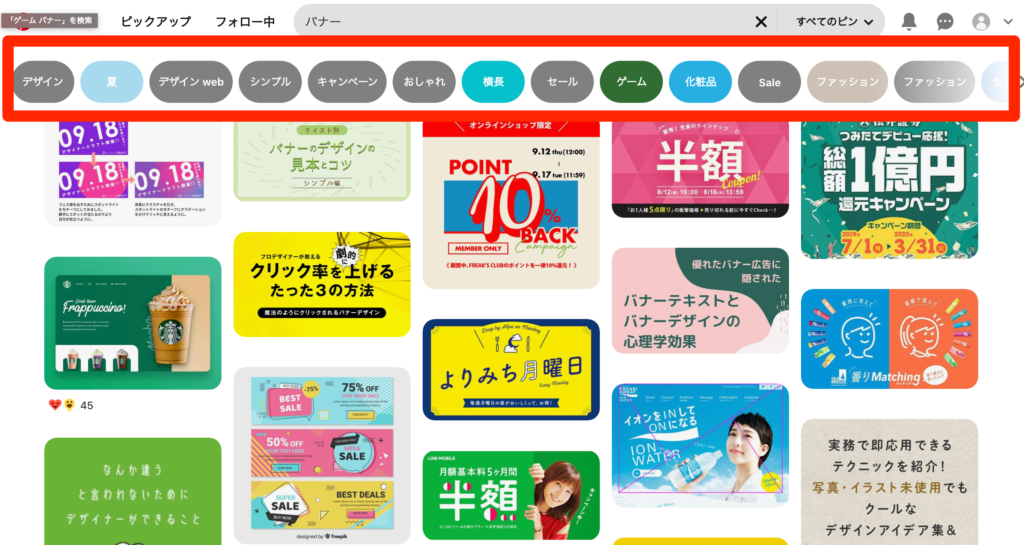Select the 化粧品 chip
Viewport: 1024px width, 545px height.
click(700, 82)
